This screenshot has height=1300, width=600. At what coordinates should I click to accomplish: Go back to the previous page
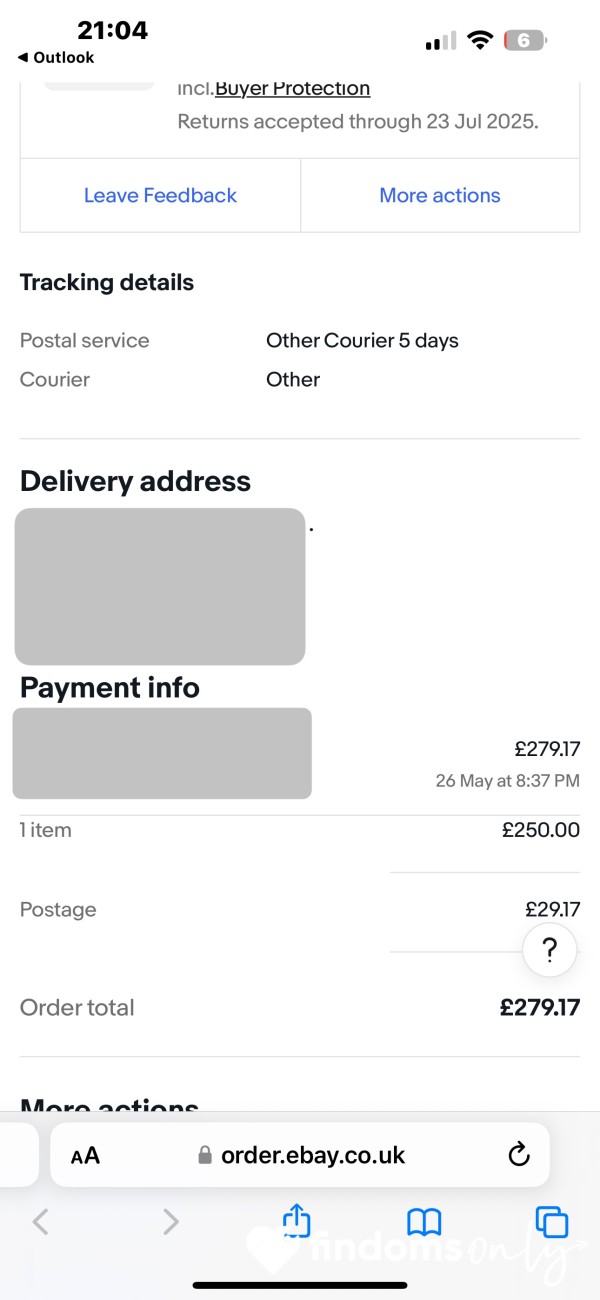pos(41,1222)
